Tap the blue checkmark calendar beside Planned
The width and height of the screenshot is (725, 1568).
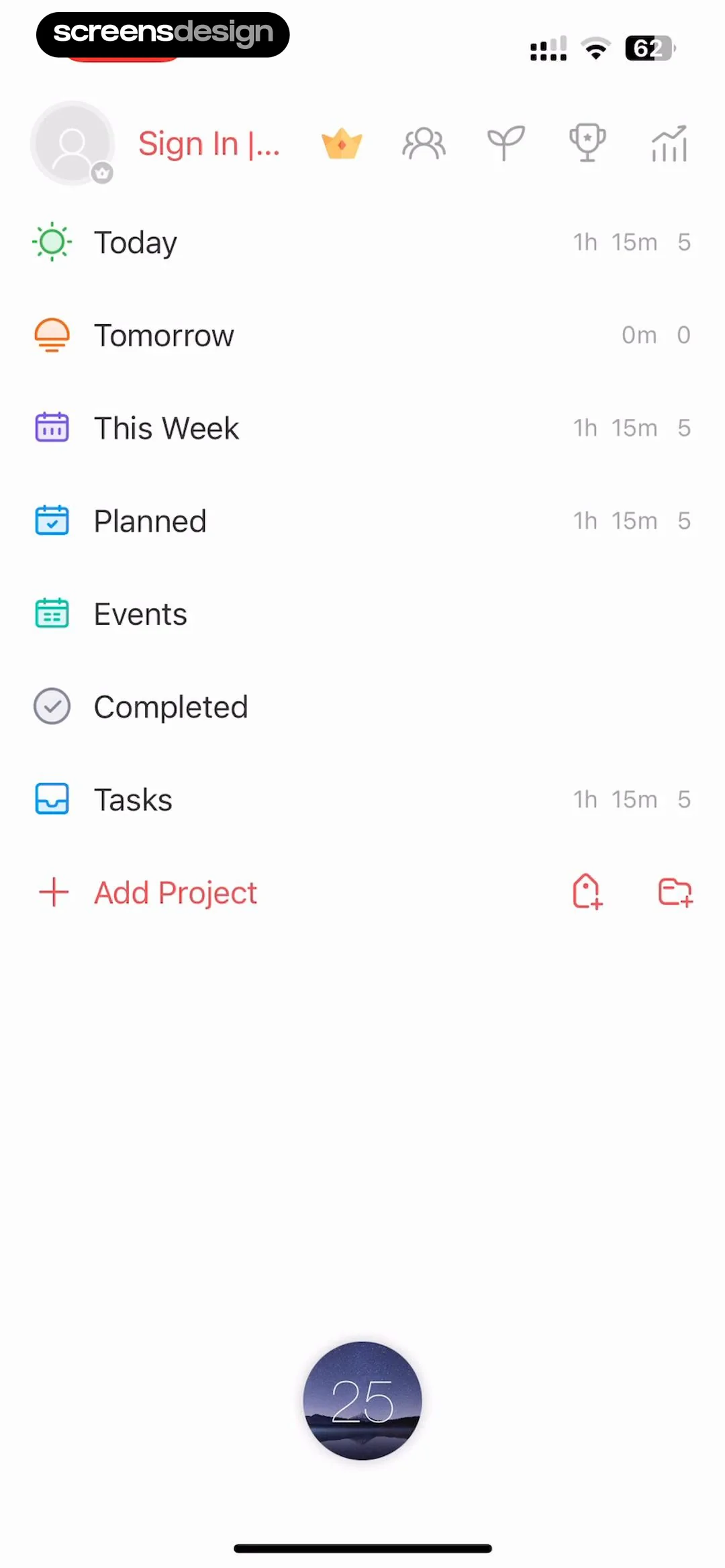coord(52,520)
